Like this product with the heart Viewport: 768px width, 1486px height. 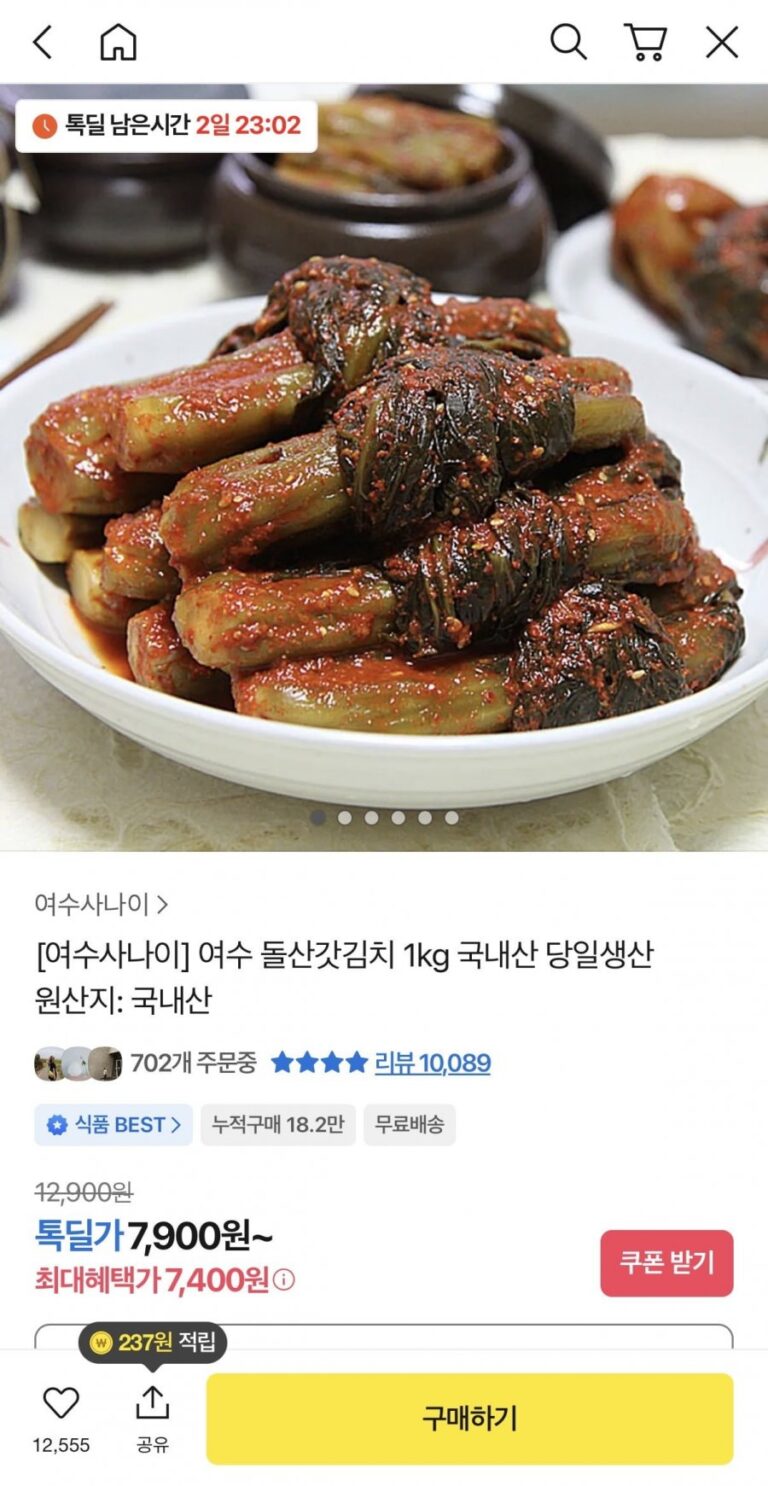[61, 1404]
